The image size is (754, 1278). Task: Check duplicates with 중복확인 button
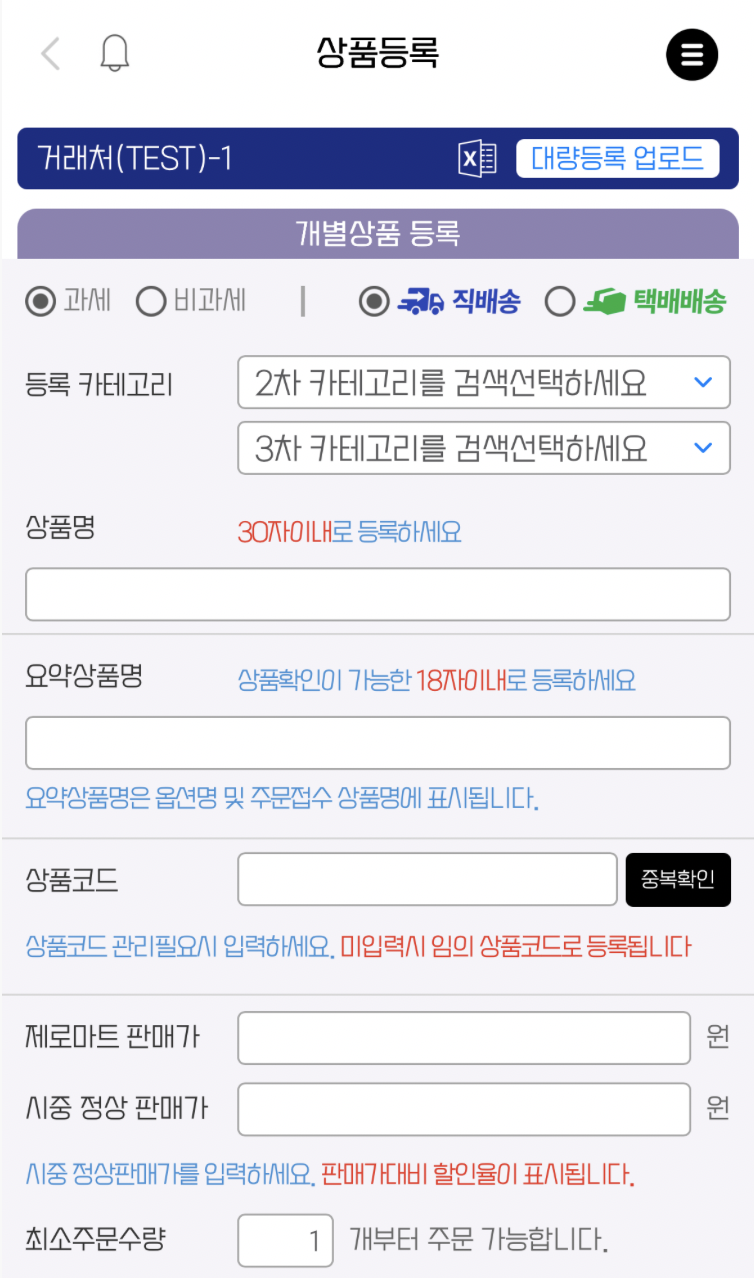tap(678, 880)
